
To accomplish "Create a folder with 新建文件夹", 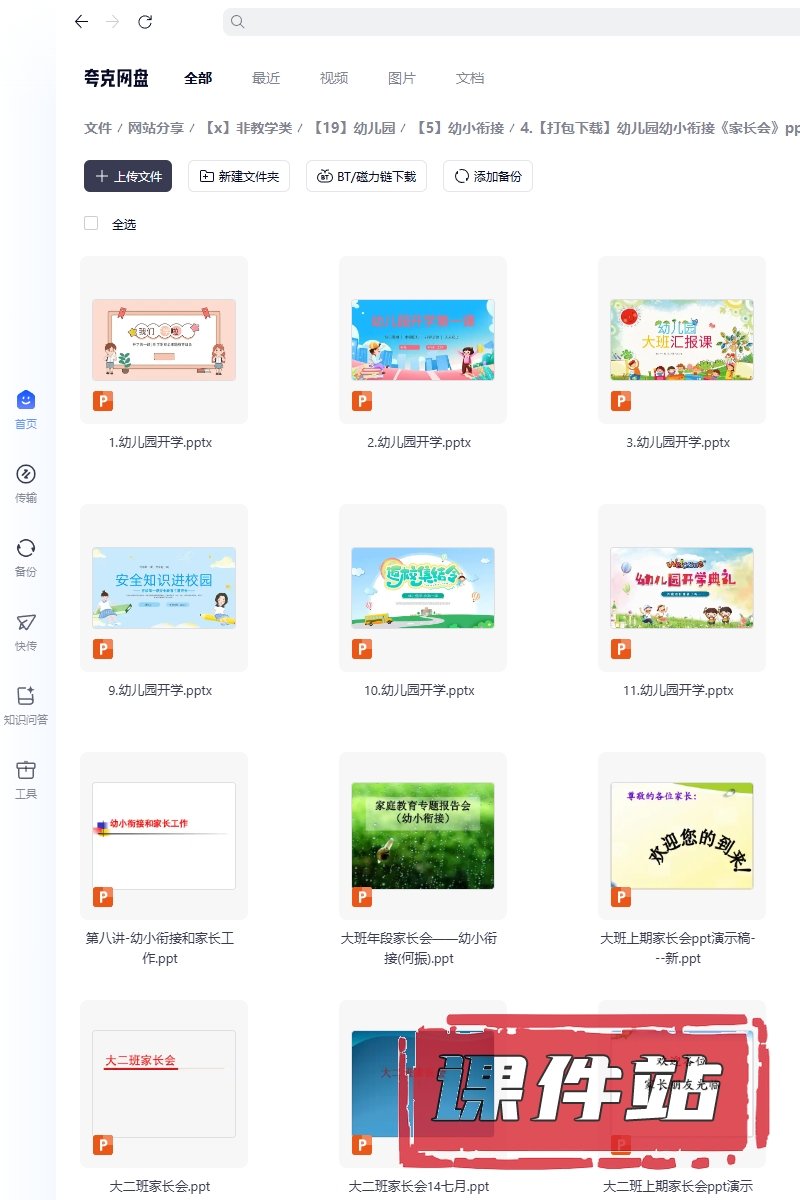I will (x=239, y=176).
